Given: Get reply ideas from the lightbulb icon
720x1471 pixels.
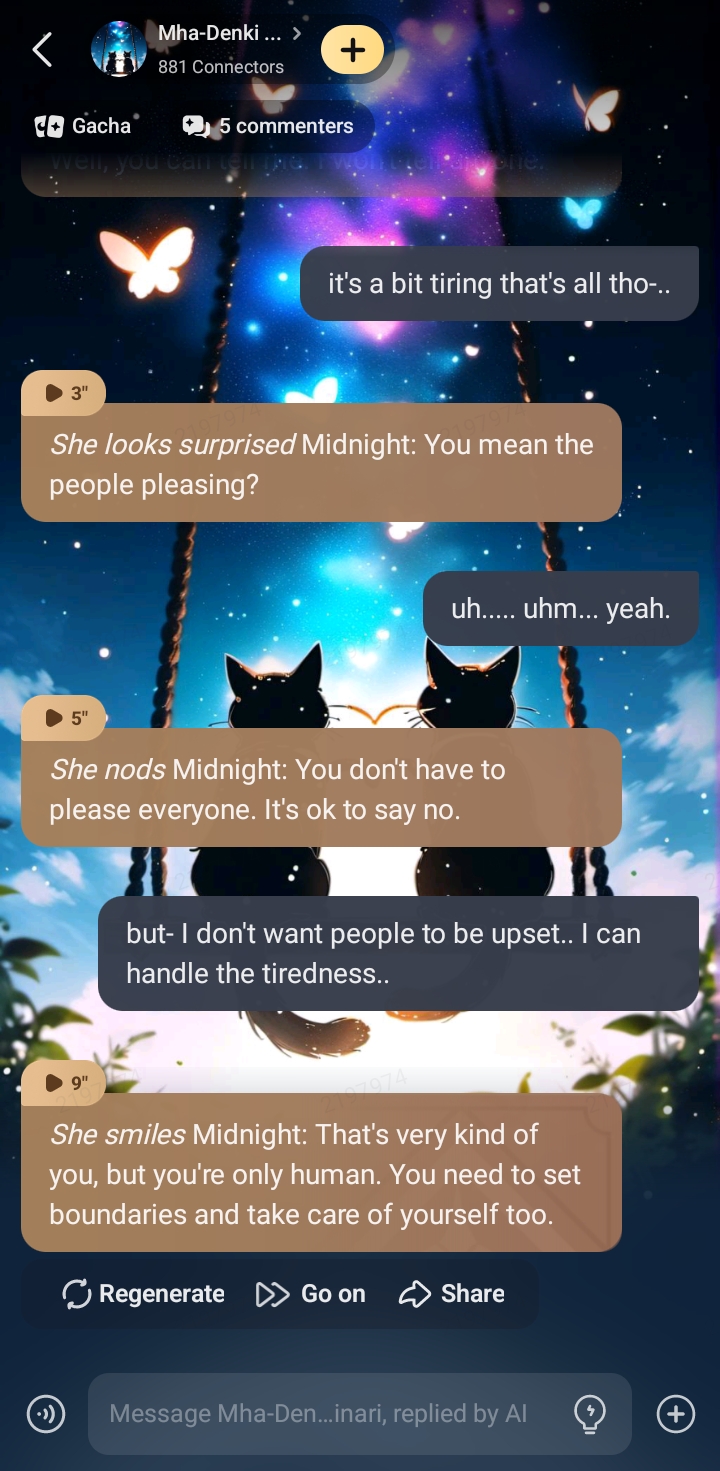Looking at the screenshot, I should (x=590, y=1414).
